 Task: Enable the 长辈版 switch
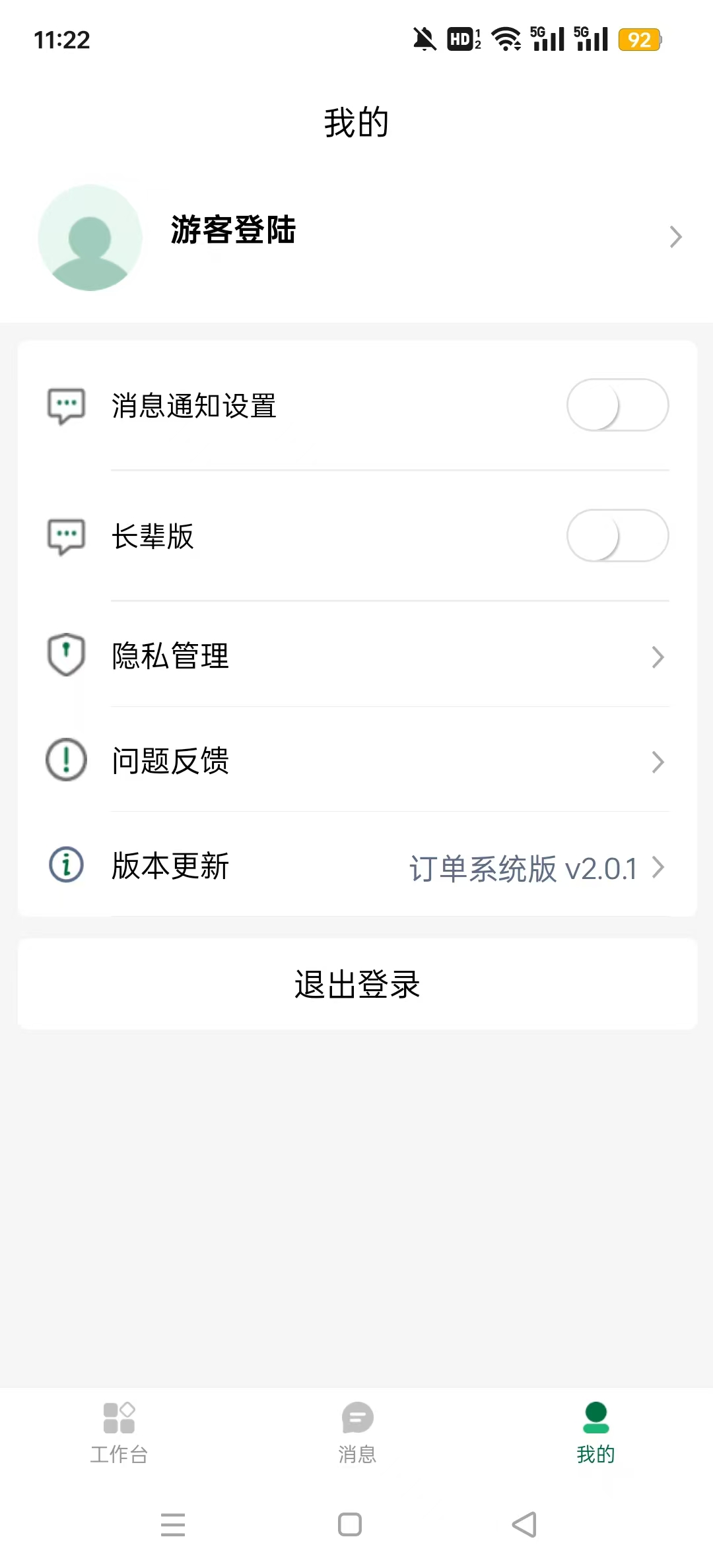(x=617, y=535)
